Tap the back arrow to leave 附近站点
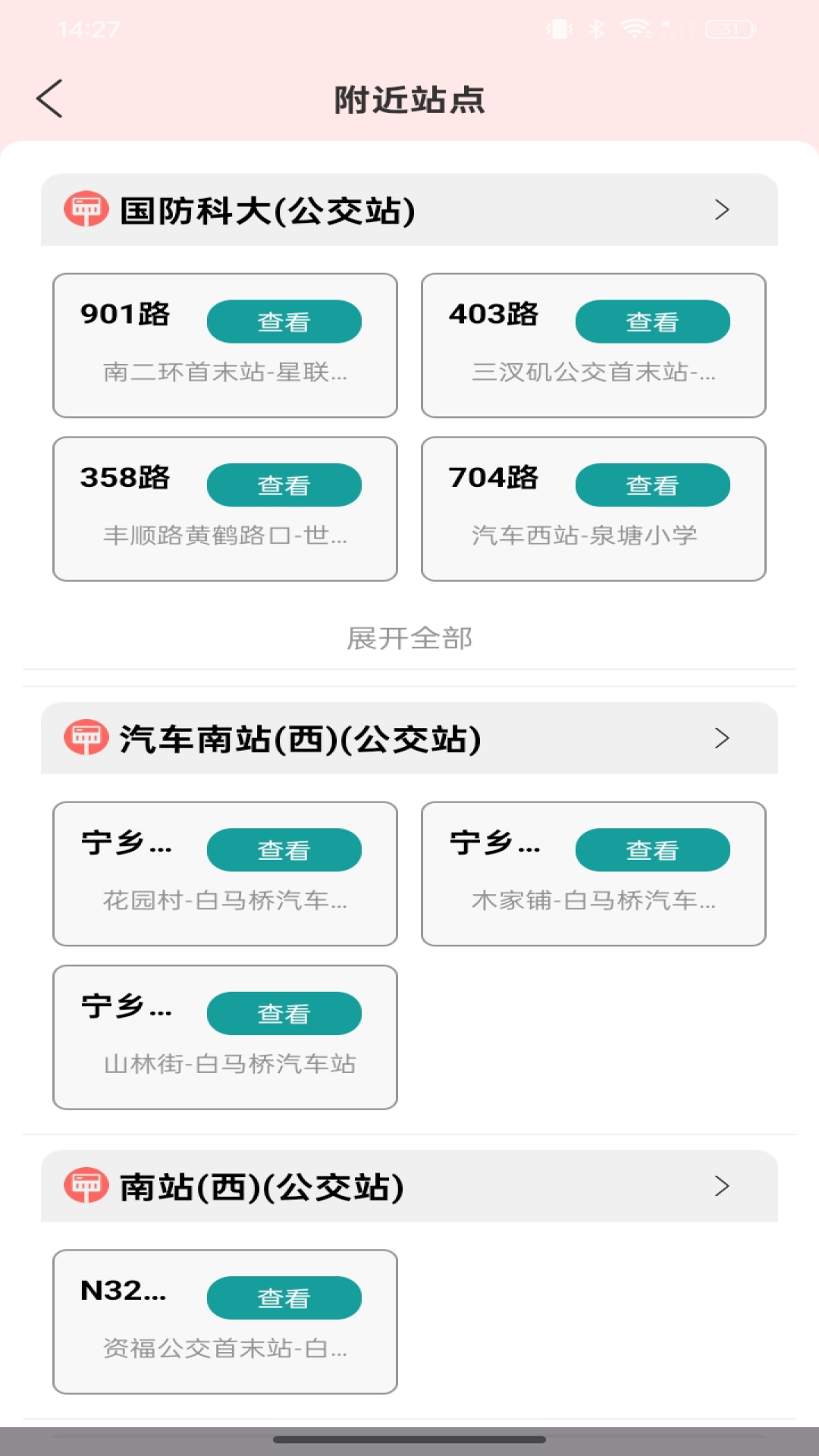 pyautogui.click(x=50, y=99)
